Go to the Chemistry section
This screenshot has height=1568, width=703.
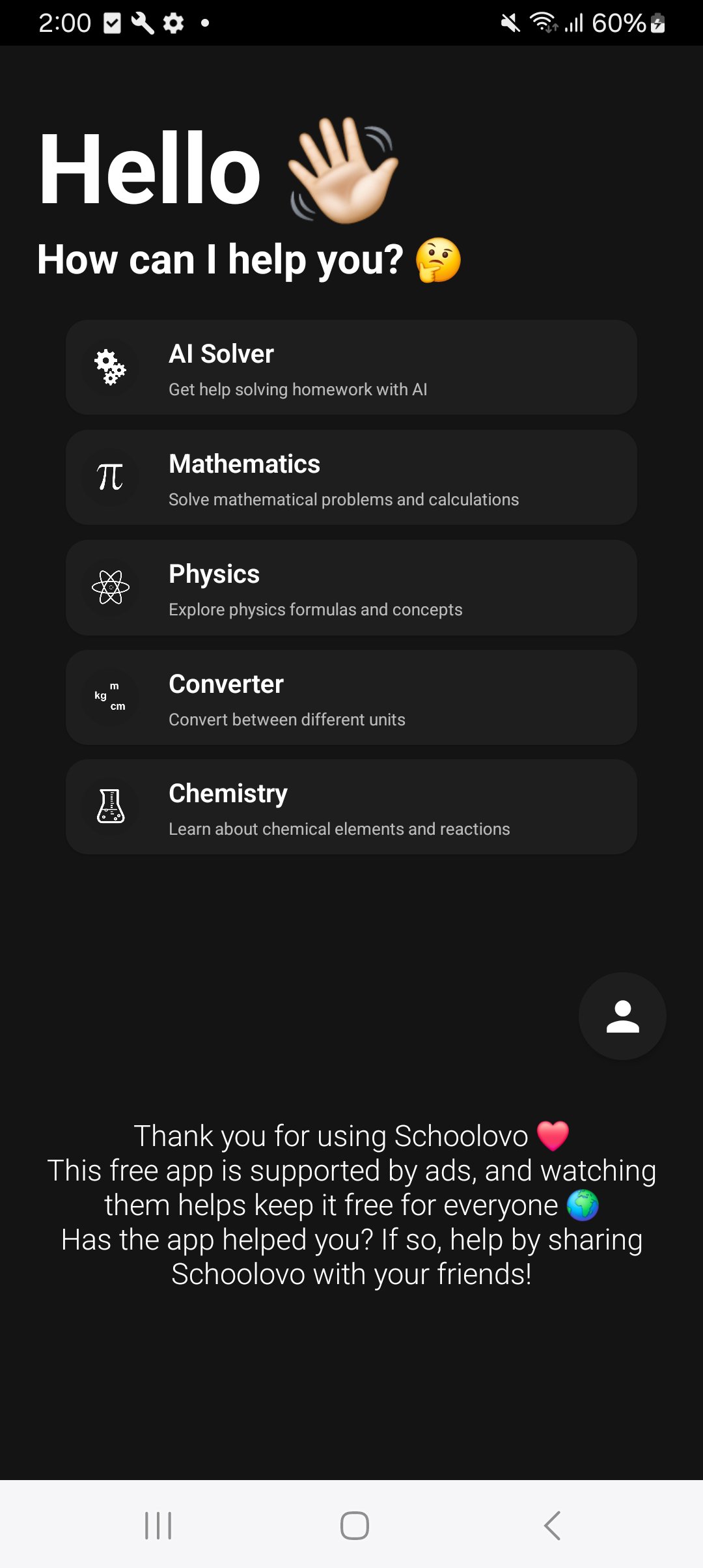tap(351, 807)
